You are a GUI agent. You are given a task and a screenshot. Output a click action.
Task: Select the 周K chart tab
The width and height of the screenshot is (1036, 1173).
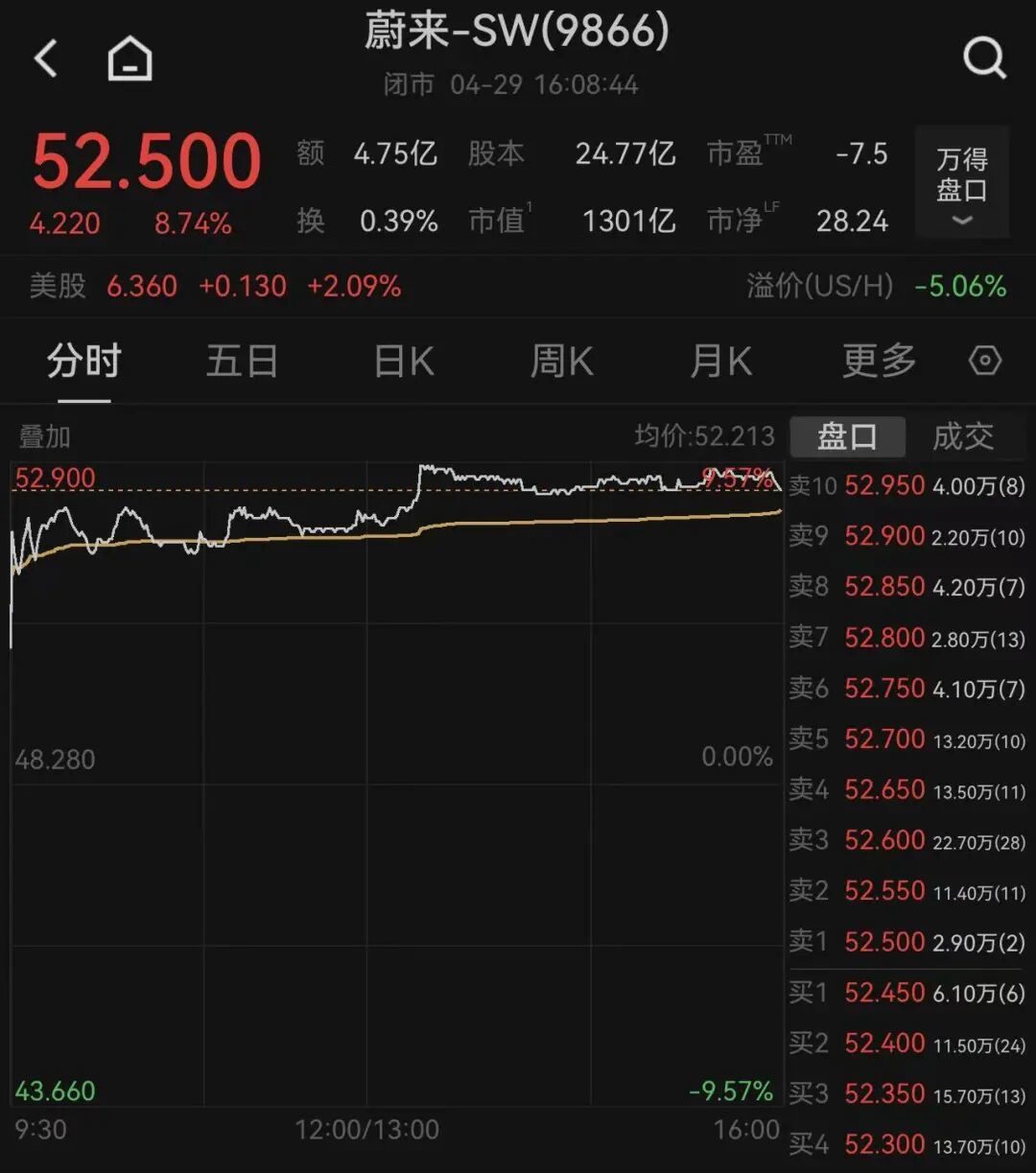point(562,362)
